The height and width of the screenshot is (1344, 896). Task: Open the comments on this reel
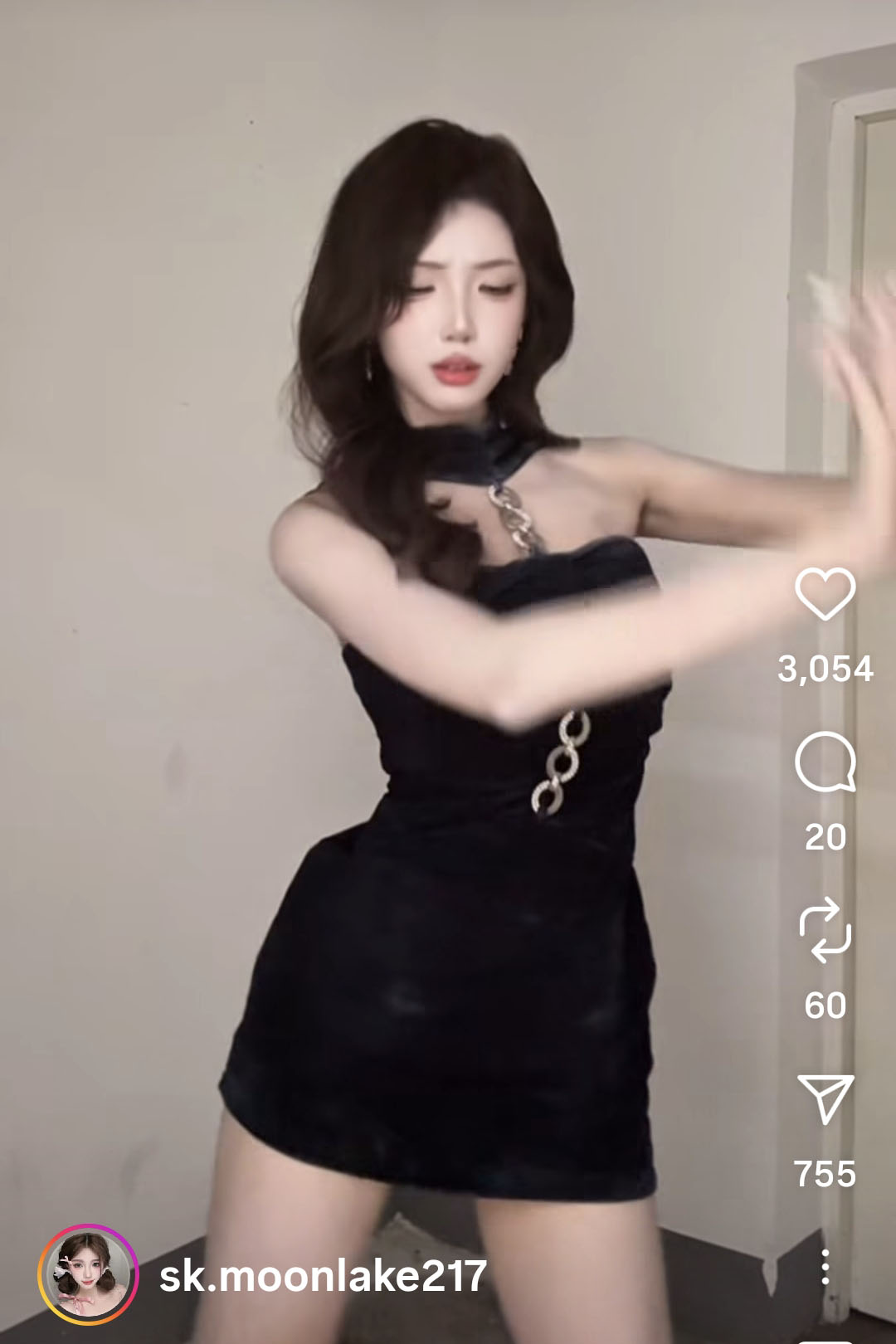(825, 762)
